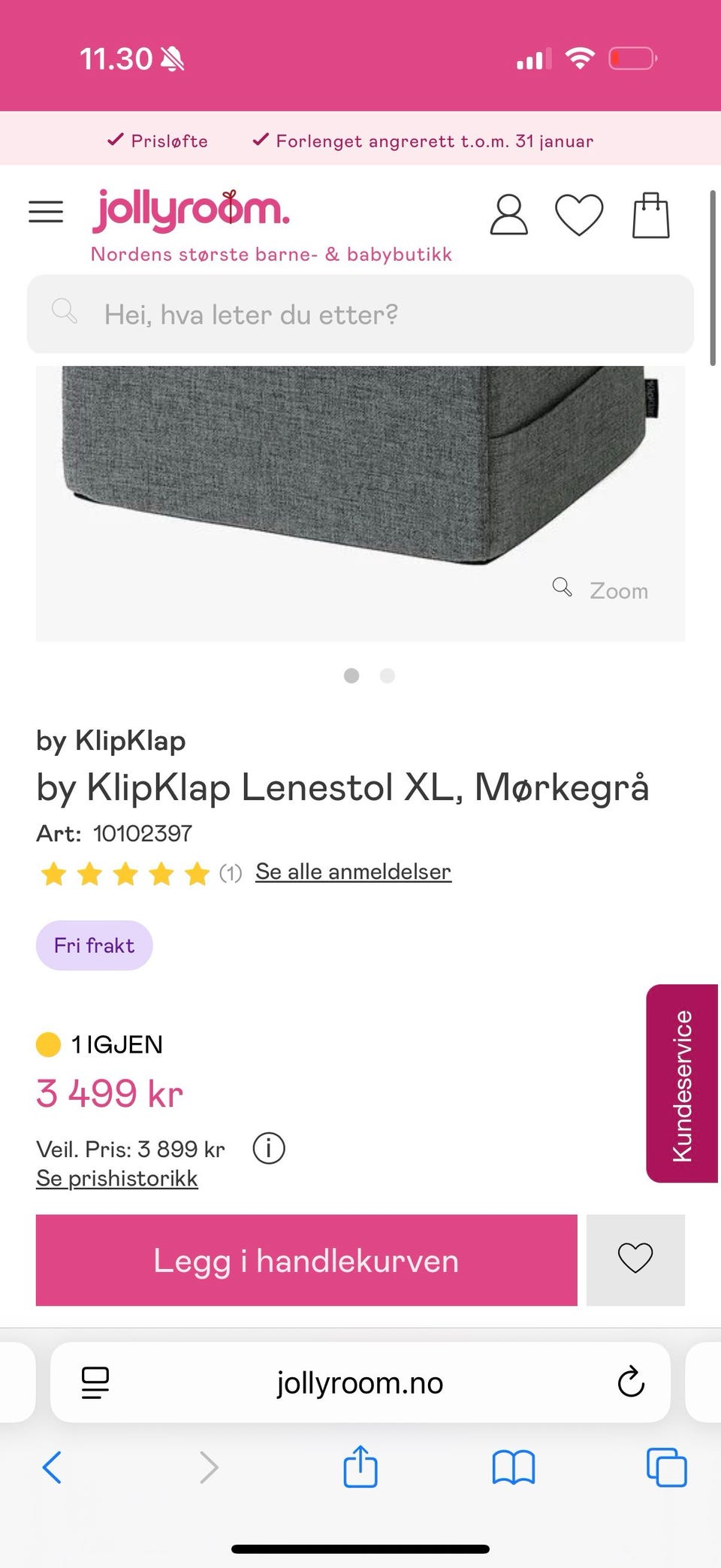Open the shopping bag
The width and height of the screenshot is (721, 1568).
pos(650,216)
